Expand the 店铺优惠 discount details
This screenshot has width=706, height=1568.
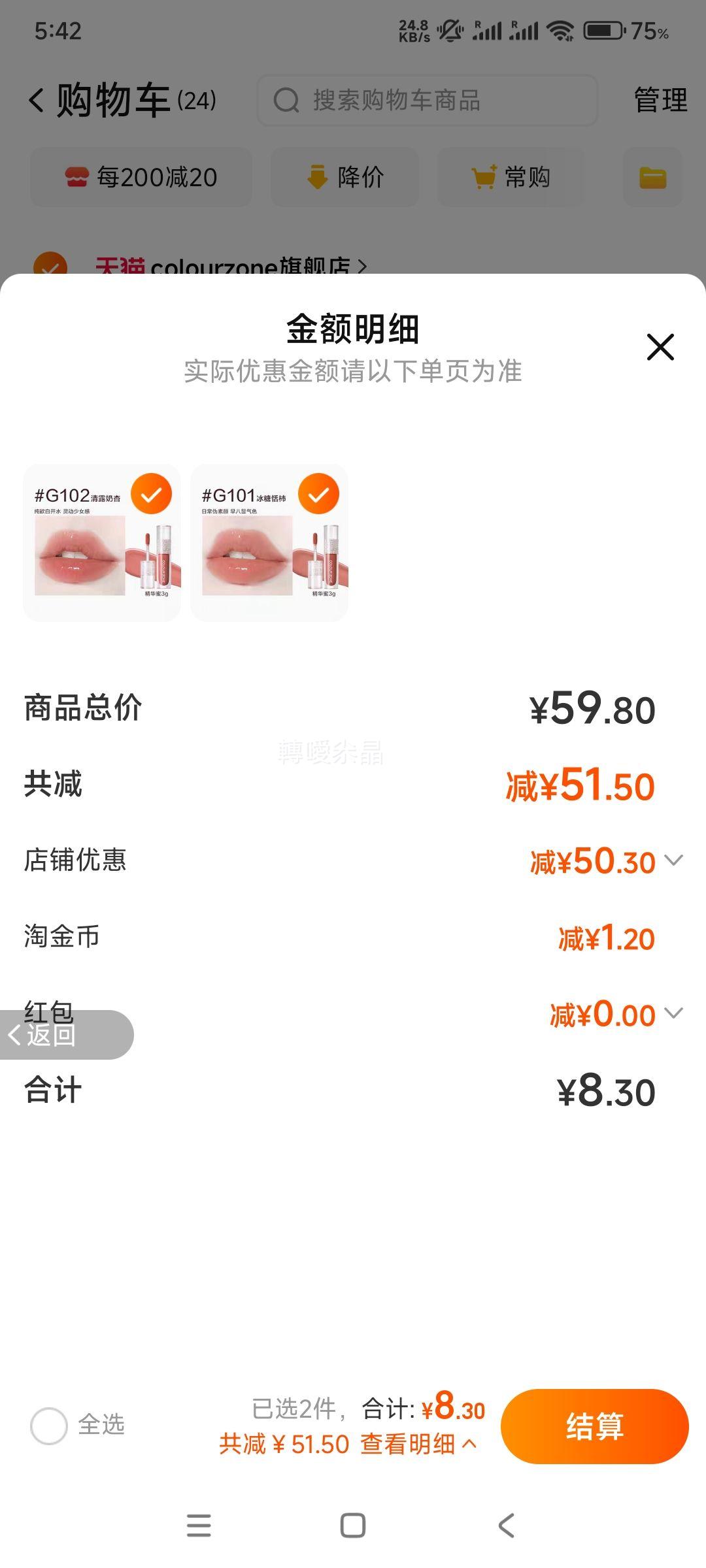pyautogui.click(x=673, y=860)
